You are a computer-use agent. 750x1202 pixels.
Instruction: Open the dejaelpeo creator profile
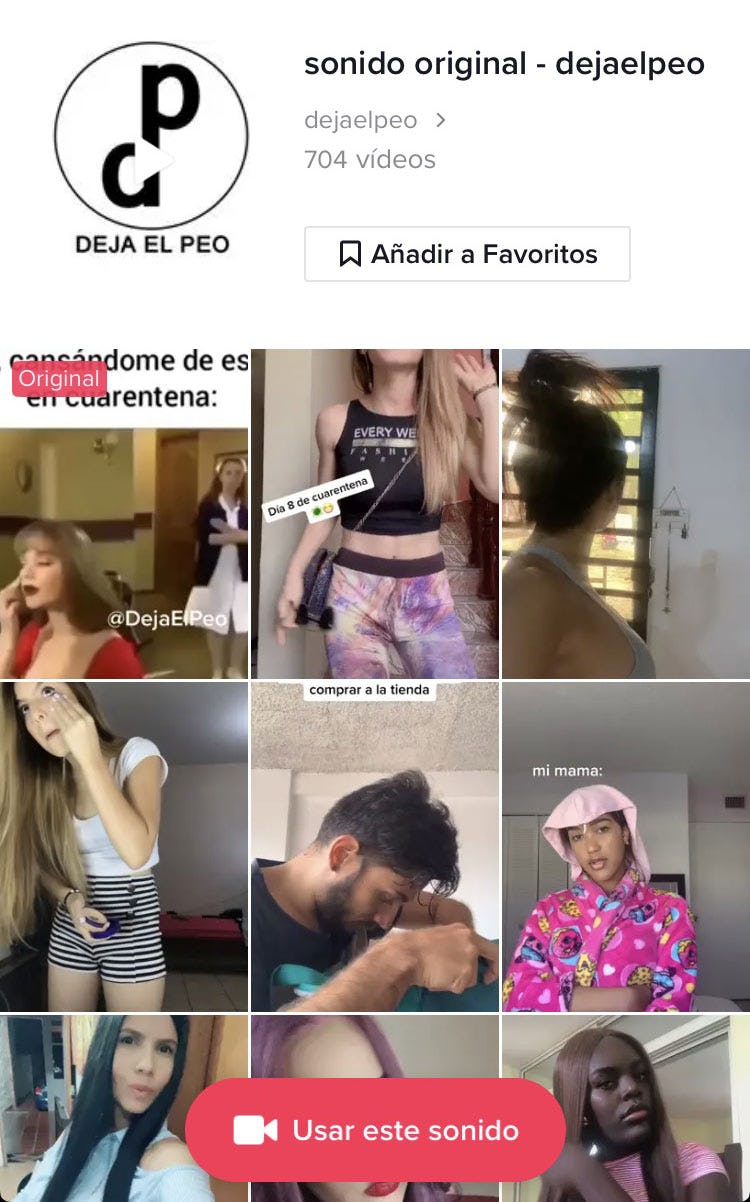tap(374, 121)
